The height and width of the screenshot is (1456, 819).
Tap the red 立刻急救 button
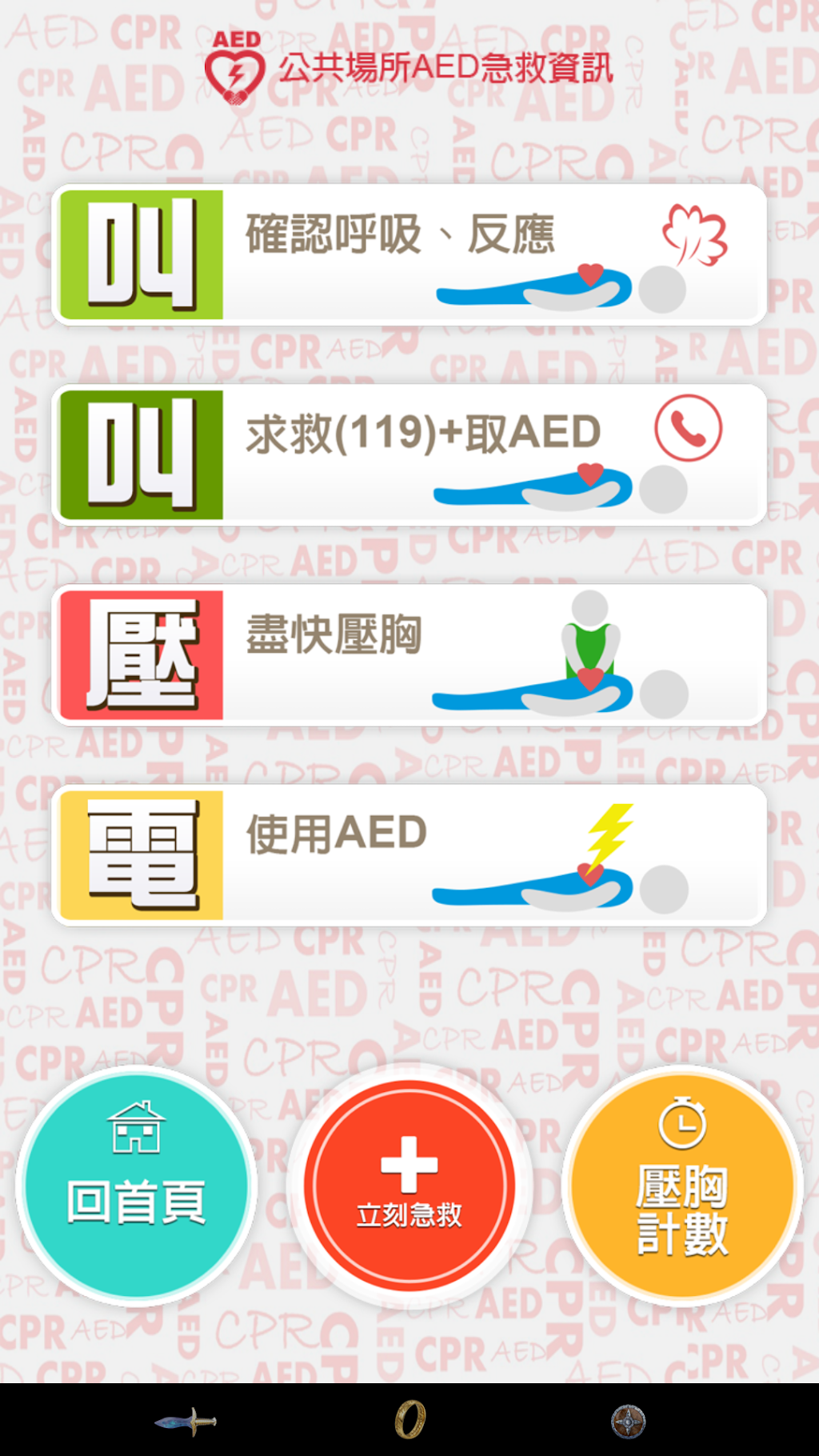pos(409,1185)
